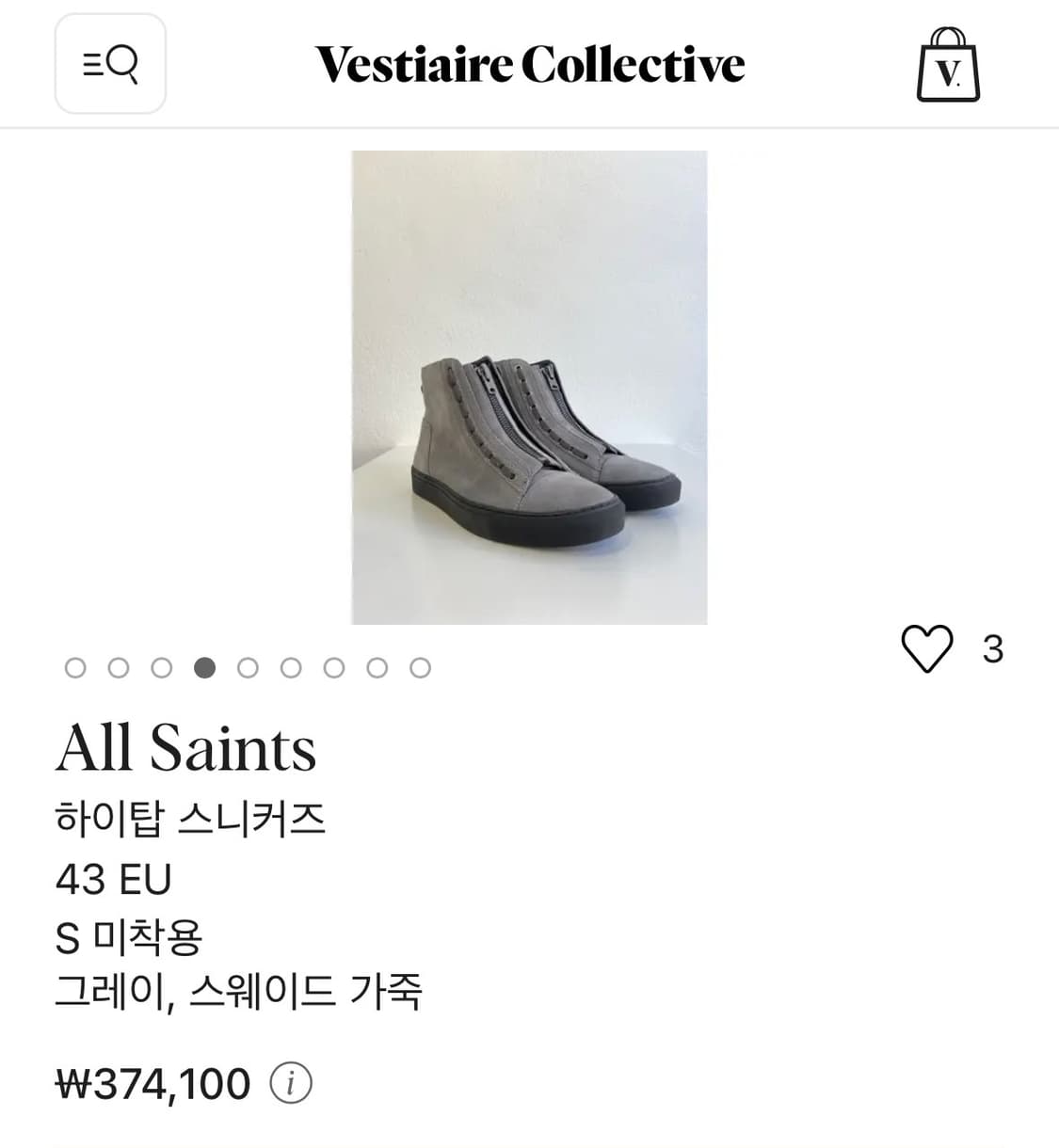Viewport: 1059px width, 1148px height.
Task: Show the ninth photo via its dot
Action: [422, 667]
